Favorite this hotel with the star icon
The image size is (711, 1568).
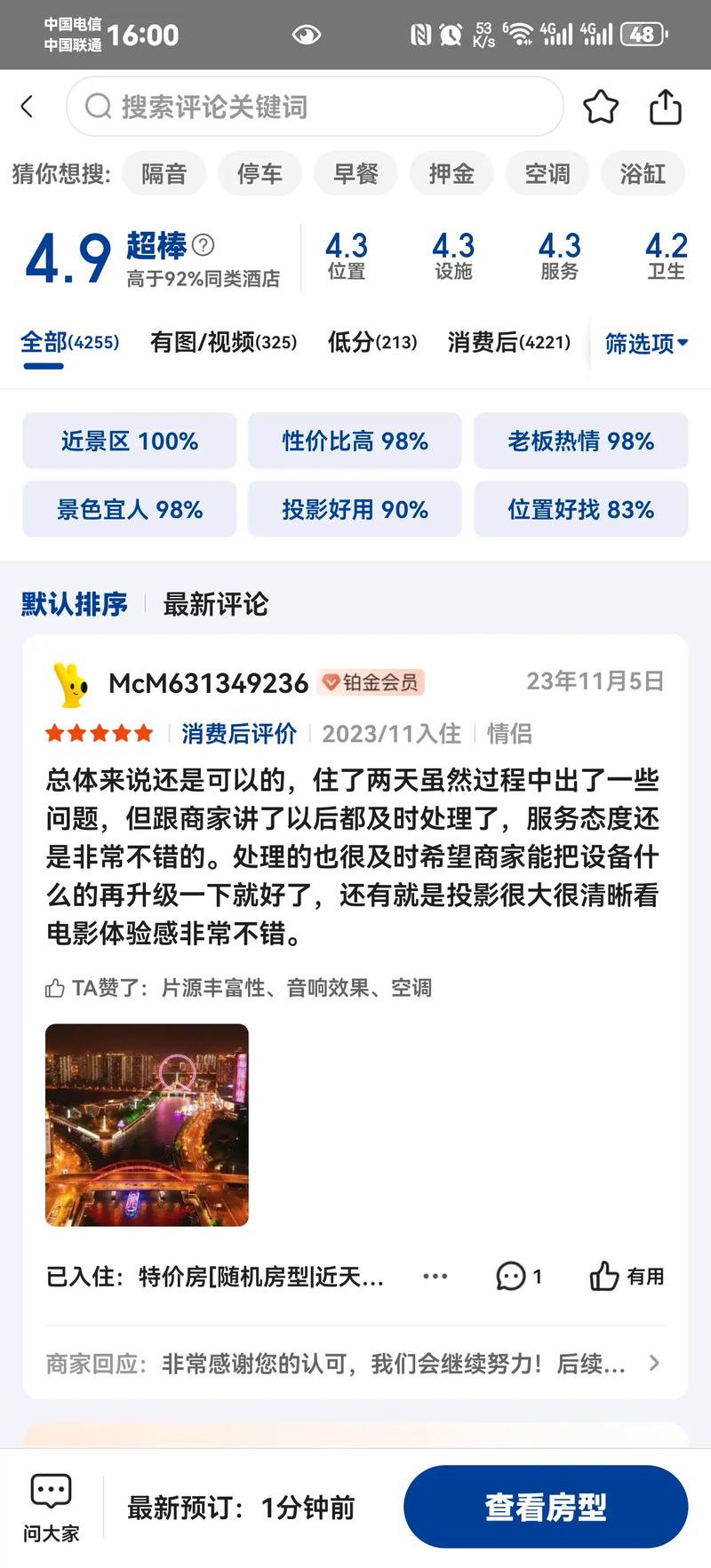coord(601,107)
